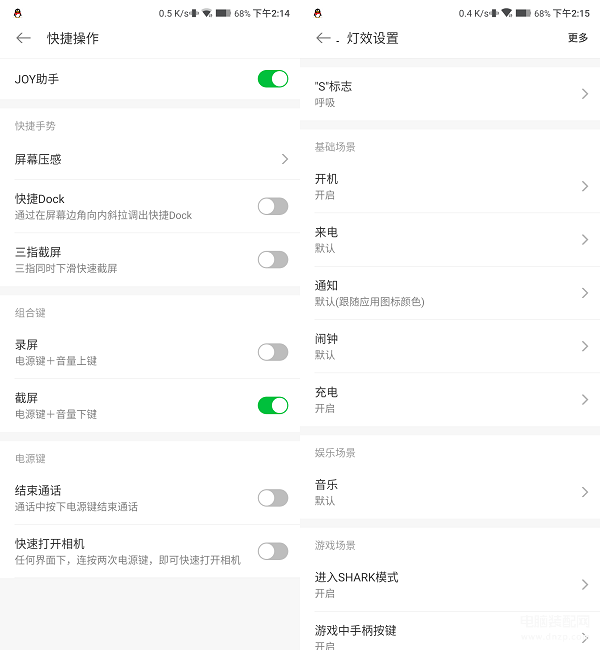Image resolution: width=600 pixels, height=650 pixels.
Task: Enable 录屏 key combination
Action: click(272, 352)
